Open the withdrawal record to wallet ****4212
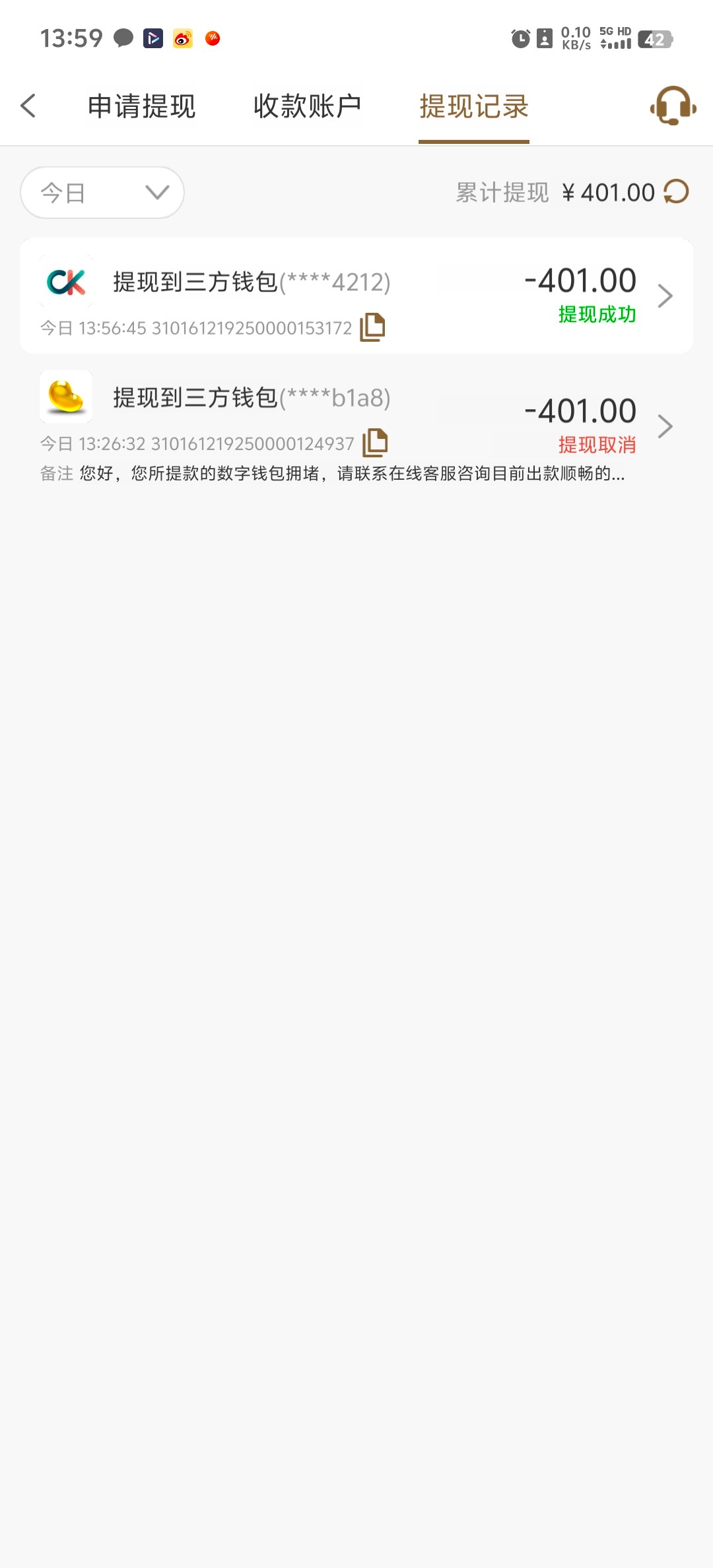Viewport: 713px width, 1568px height. pyautogui.click(x=356, y=296)
